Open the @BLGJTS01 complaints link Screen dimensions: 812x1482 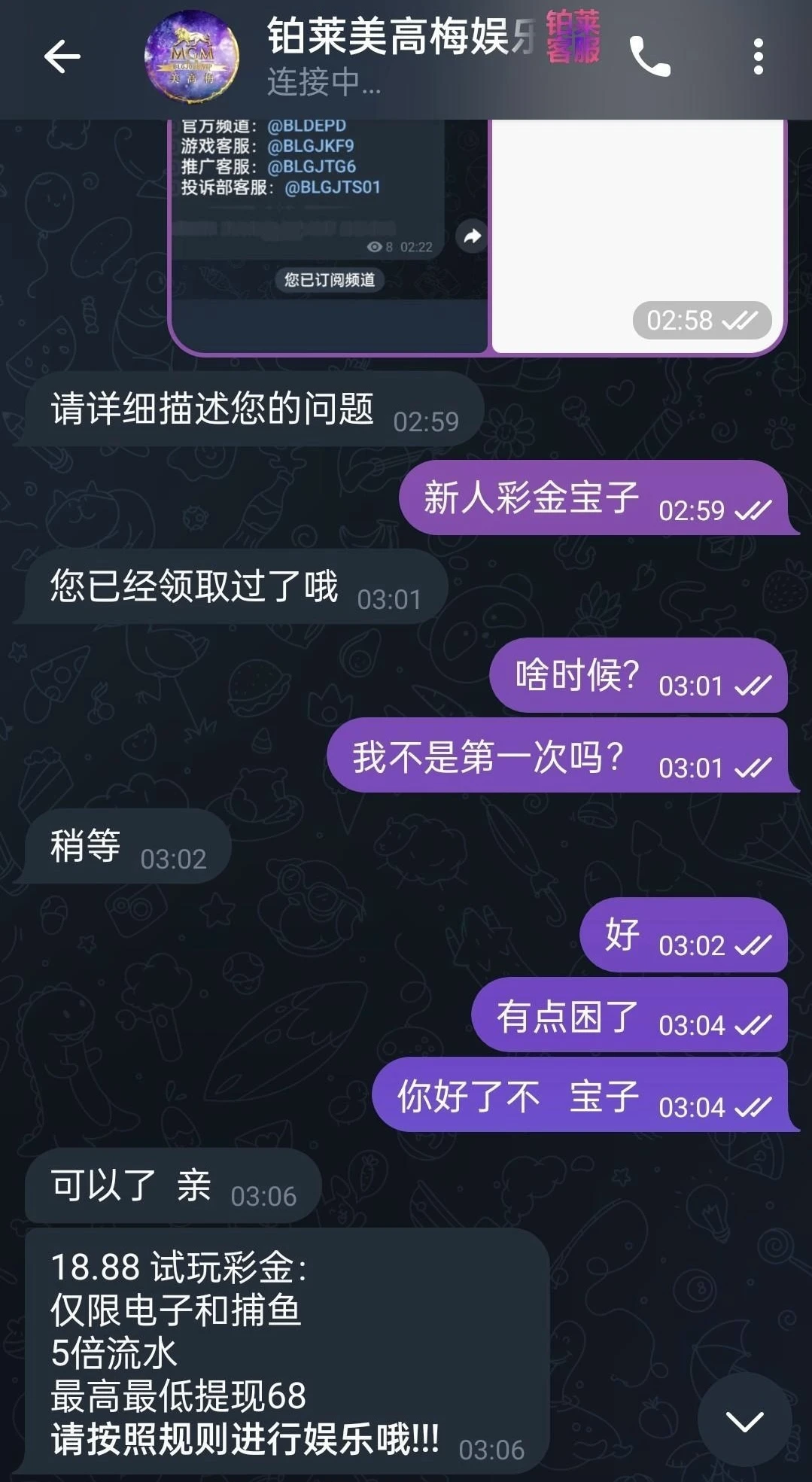tap(332, 187)
